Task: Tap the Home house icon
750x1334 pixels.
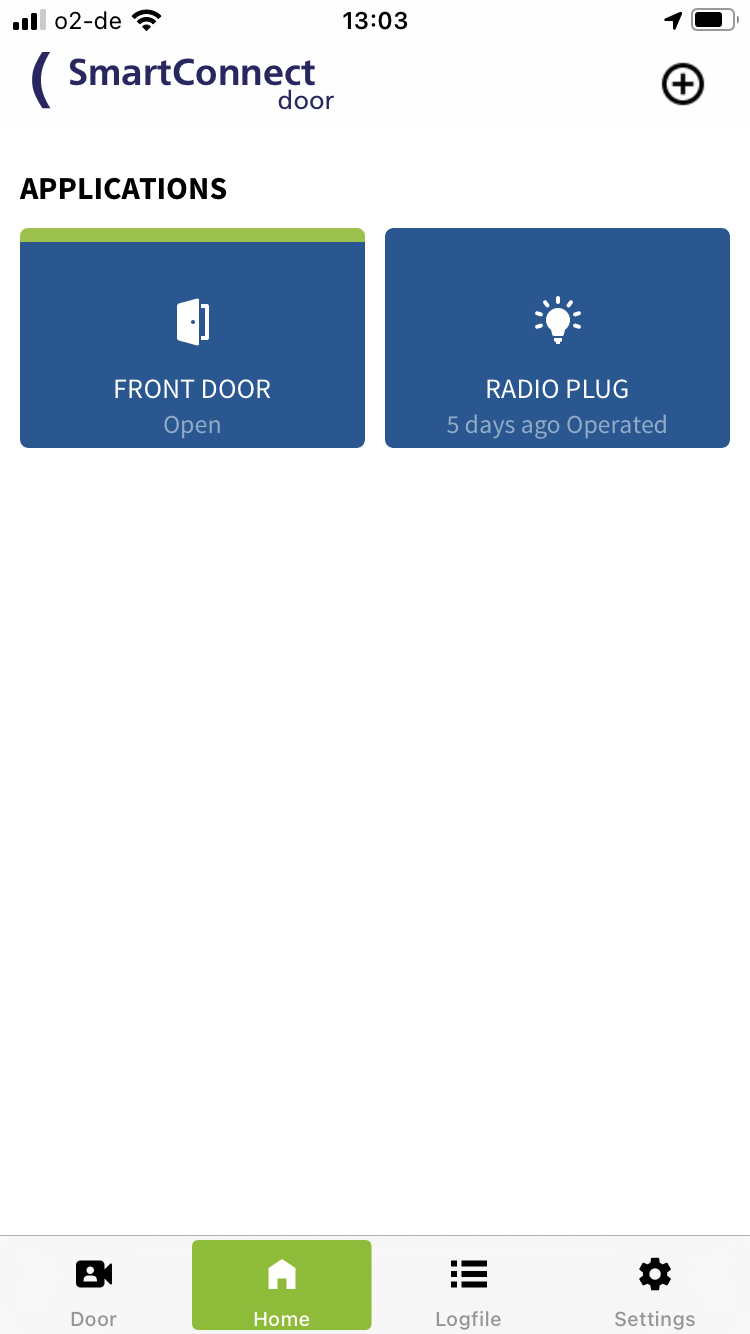Action: [x=281, y=1274]
